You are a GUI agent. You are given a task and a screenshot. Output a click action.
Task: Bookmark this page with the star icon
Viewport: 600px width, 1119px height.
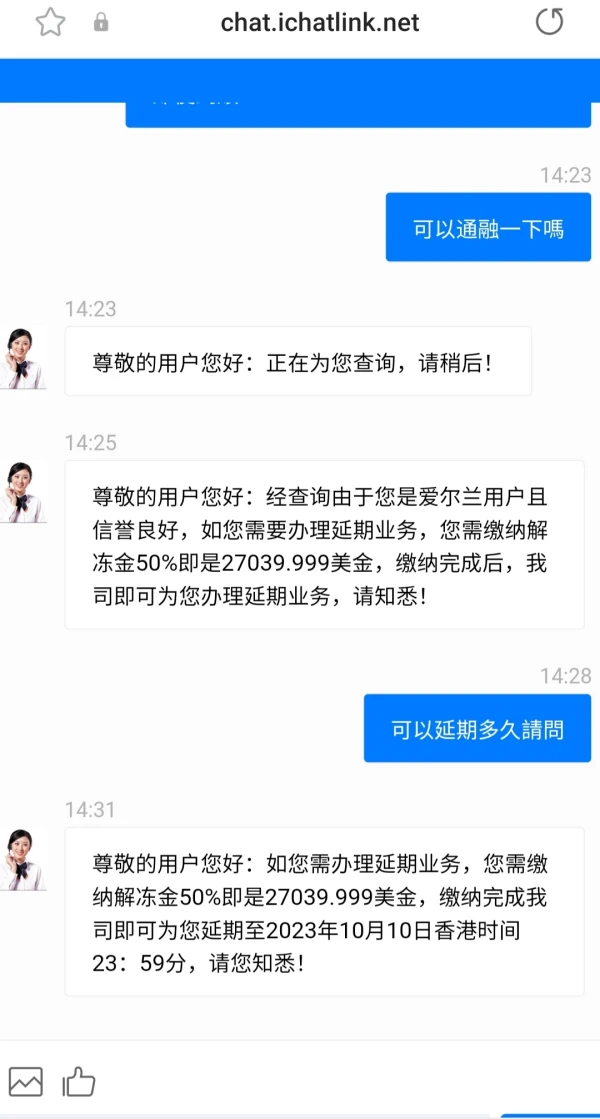pos(51,22)
